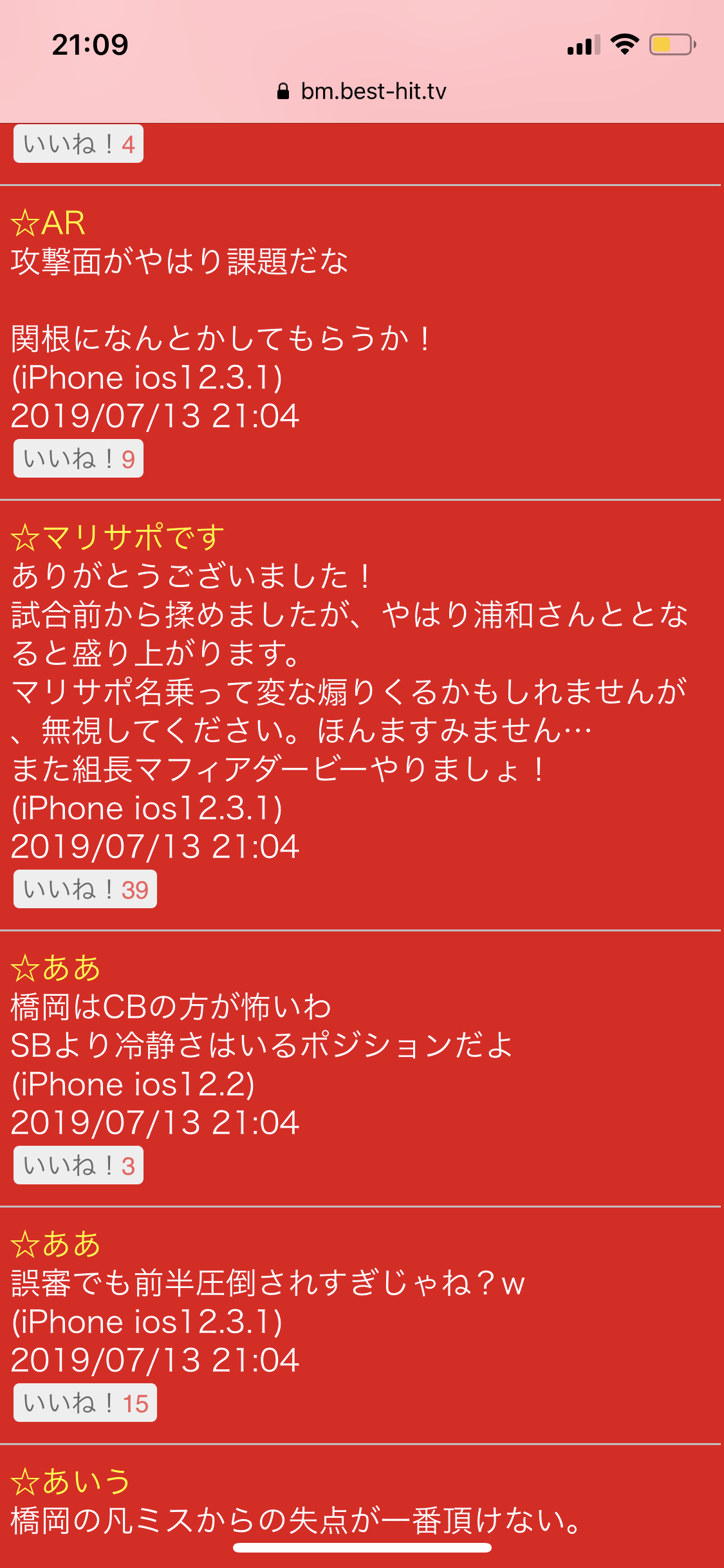This screenshot has height=1568, width=724.
Task: Like ああ's comment about 誤審 with 15 likes
Action: [x=85, y=1403]
